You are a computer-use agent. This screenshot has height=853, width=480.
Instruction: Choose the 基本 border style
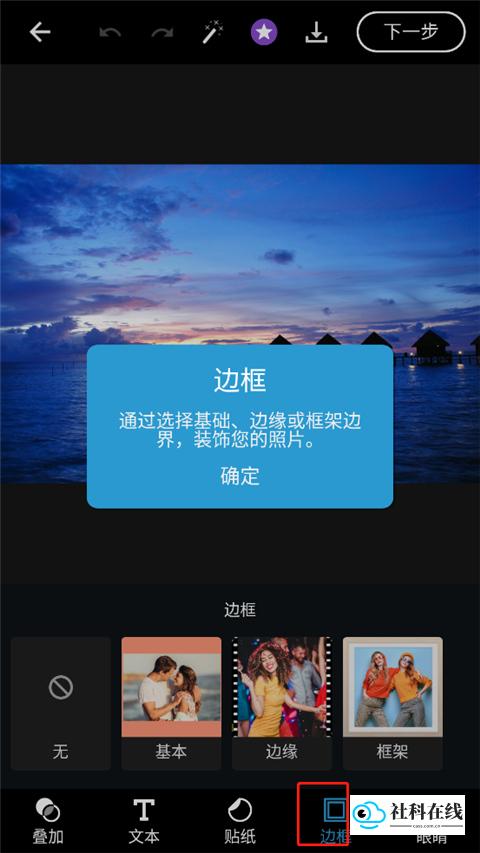pos(171,703)
